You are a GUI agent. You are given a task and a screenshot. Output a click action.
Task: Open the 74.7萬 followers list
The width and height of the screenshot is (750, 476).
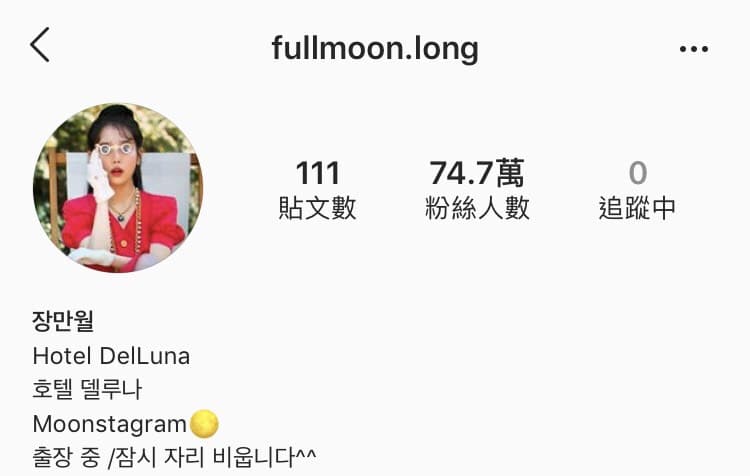[477, 189]
